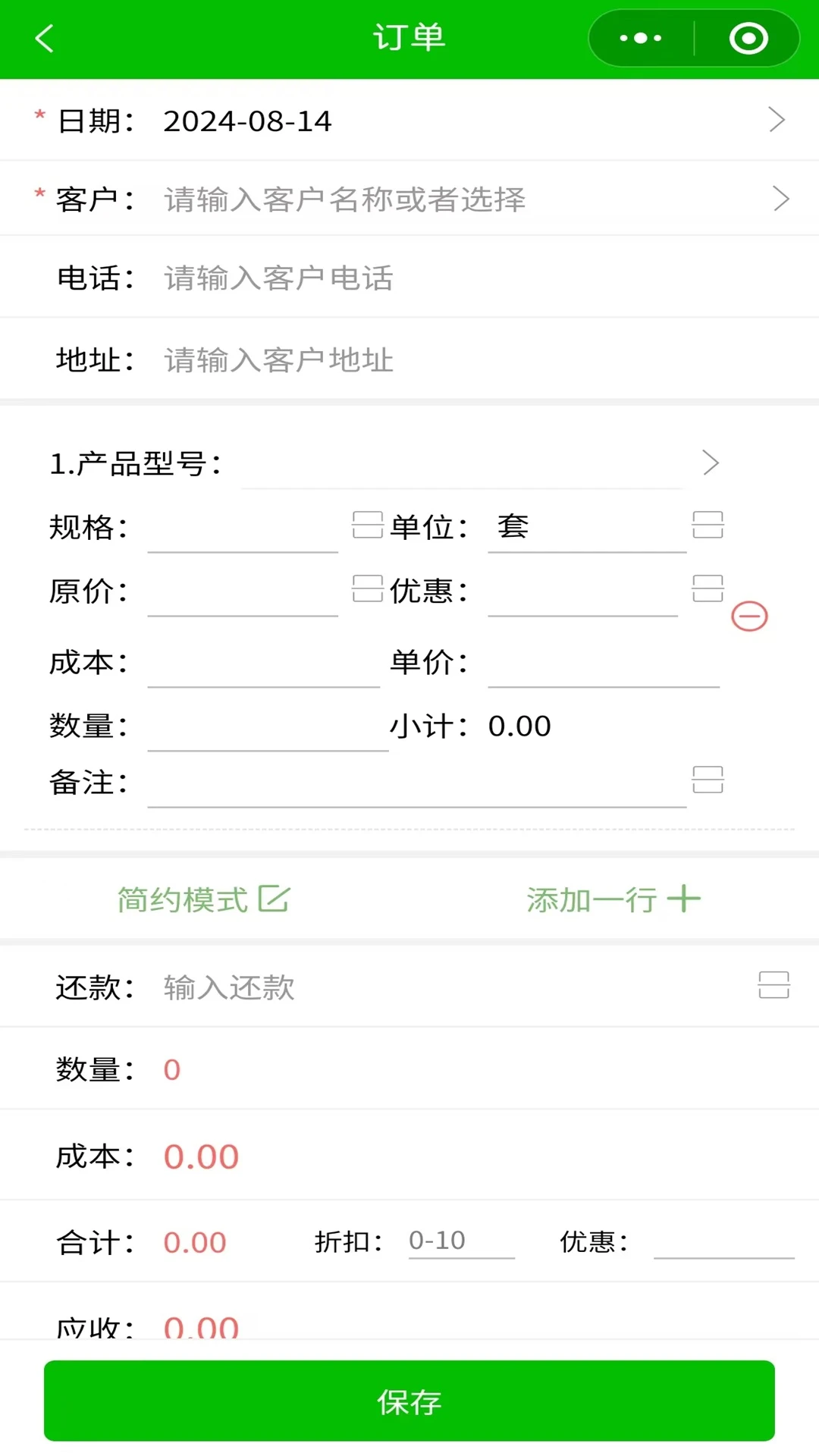Tap the 折扣 discount field
The width and height of the screenshot is (819, 1456).
point(461,1241)
